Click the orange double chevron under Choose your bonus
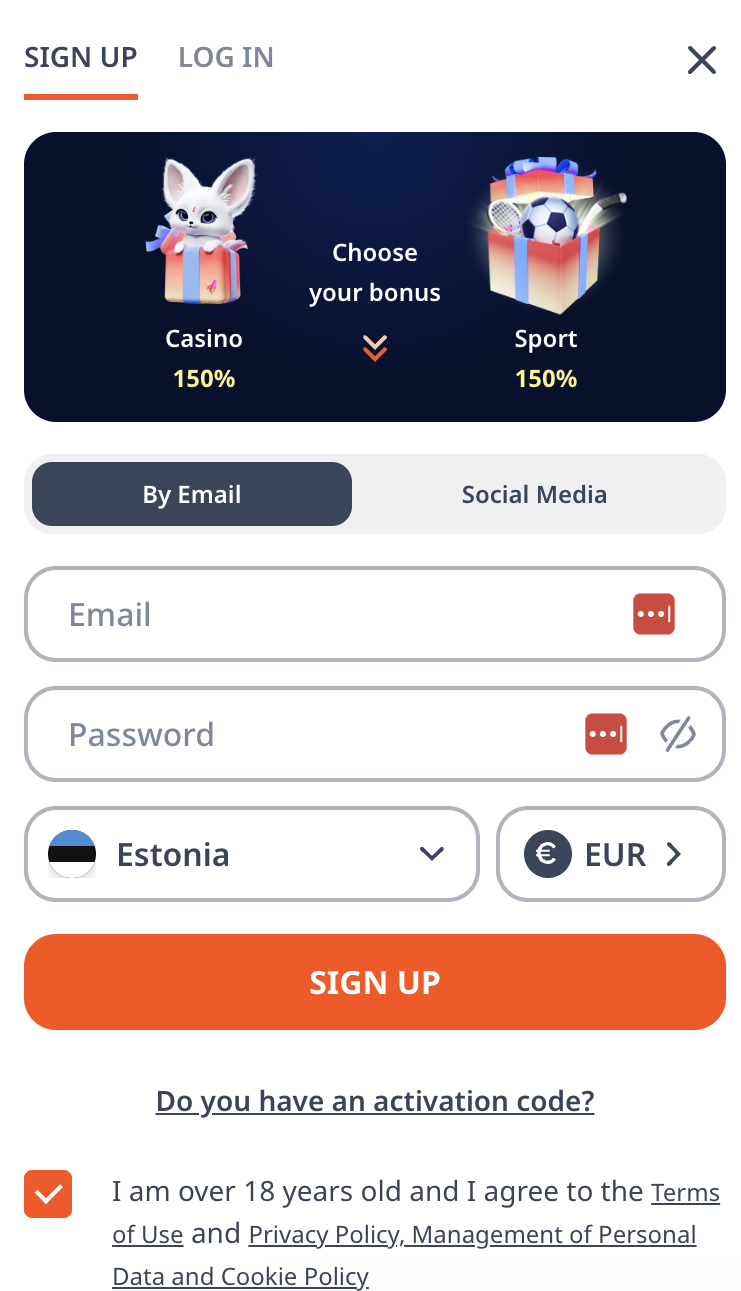 tap(374, 348)
